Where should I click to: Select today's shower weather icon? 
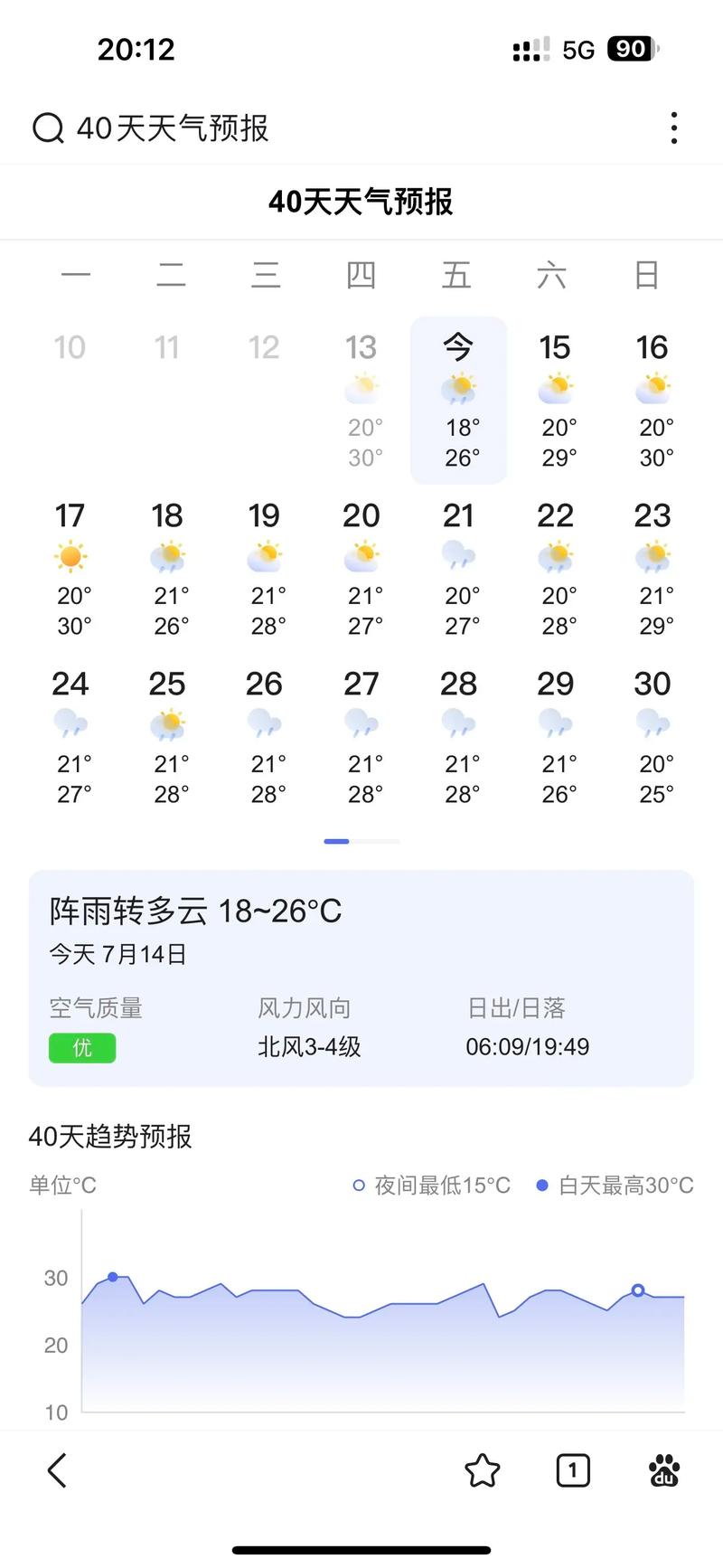[x=458, y=386]
